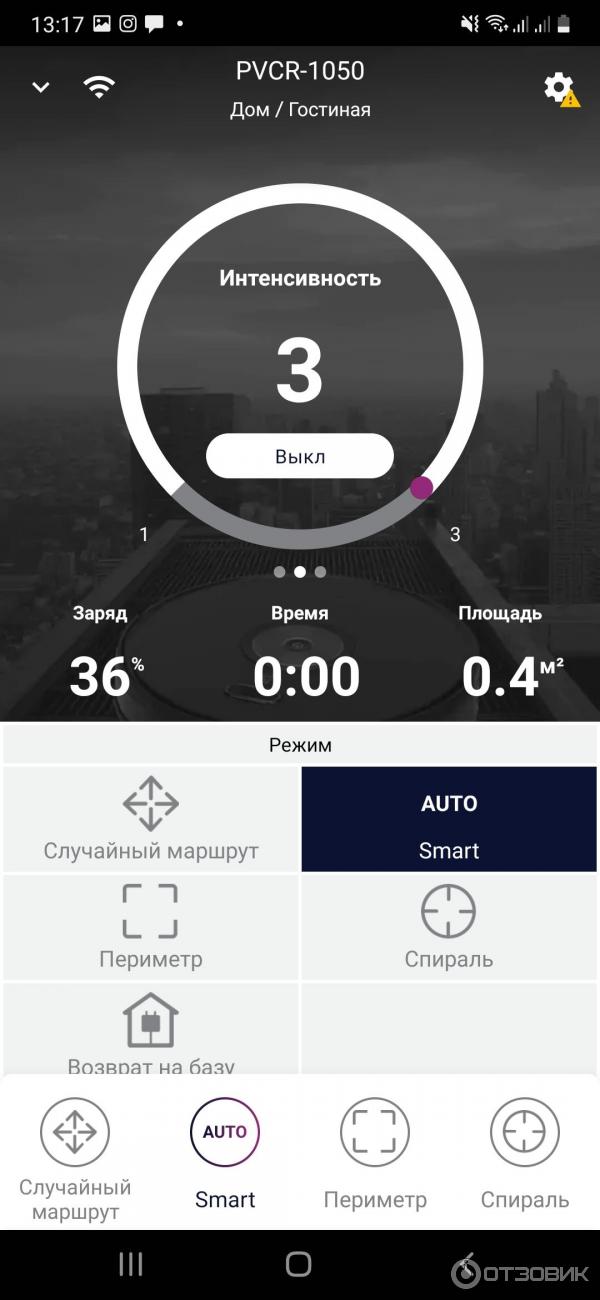Image resolution: width=600 pixels, height=1300 pixels.
Task: Open recent apps from navigation bar
Action: pyautogui.click(x=131, y=1264)
